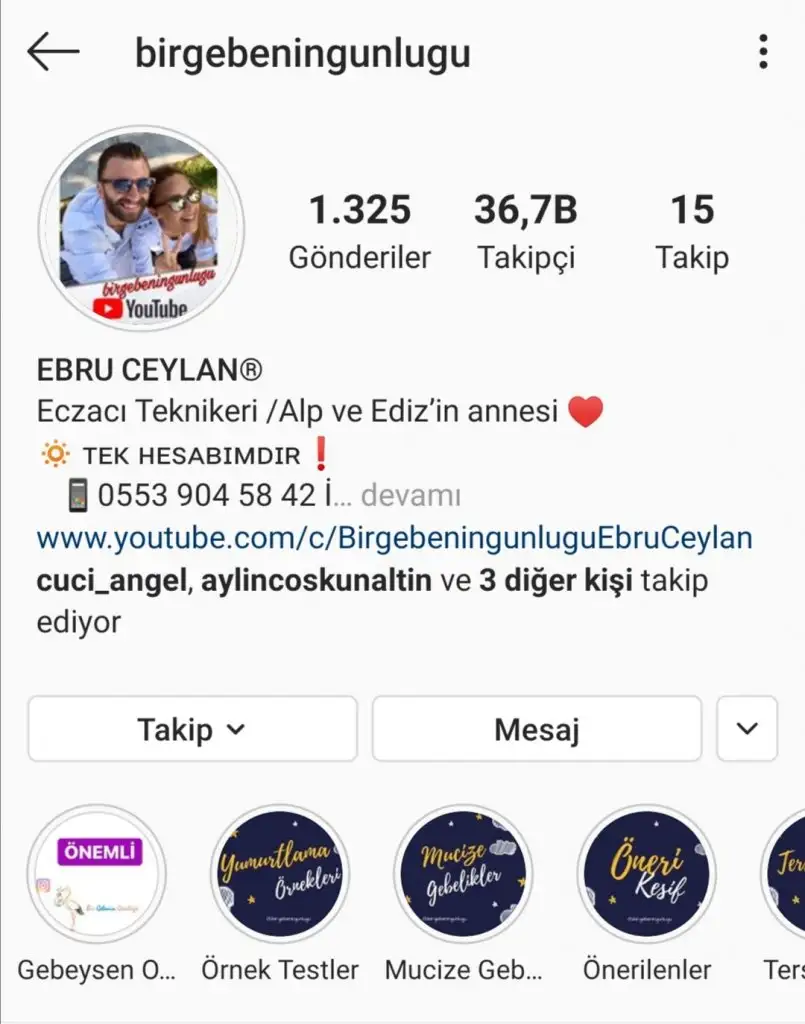Open the 15 Takip following list
805x1024 pixels.
tap(692, 232)
